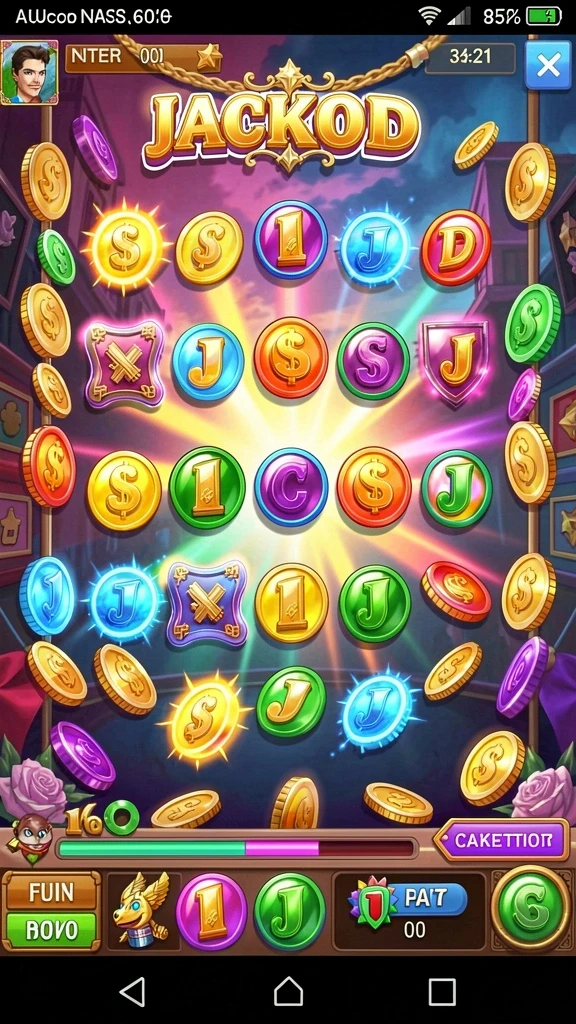Tap the pink shield J tile
Image resolution: width=576 pixels, height=1024 pixels.
[x=456, y=360]
